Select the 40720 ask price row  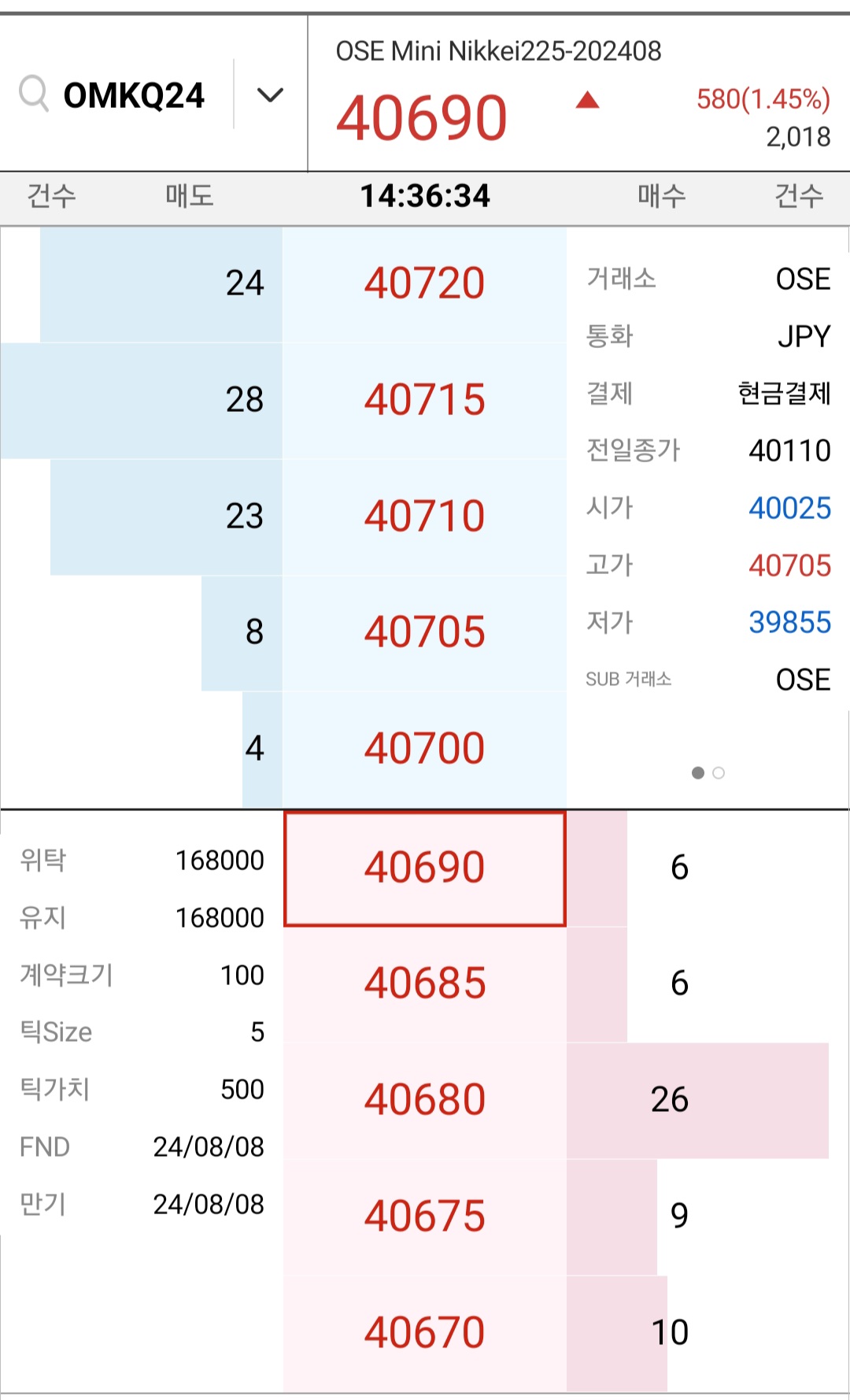point(425,284)
